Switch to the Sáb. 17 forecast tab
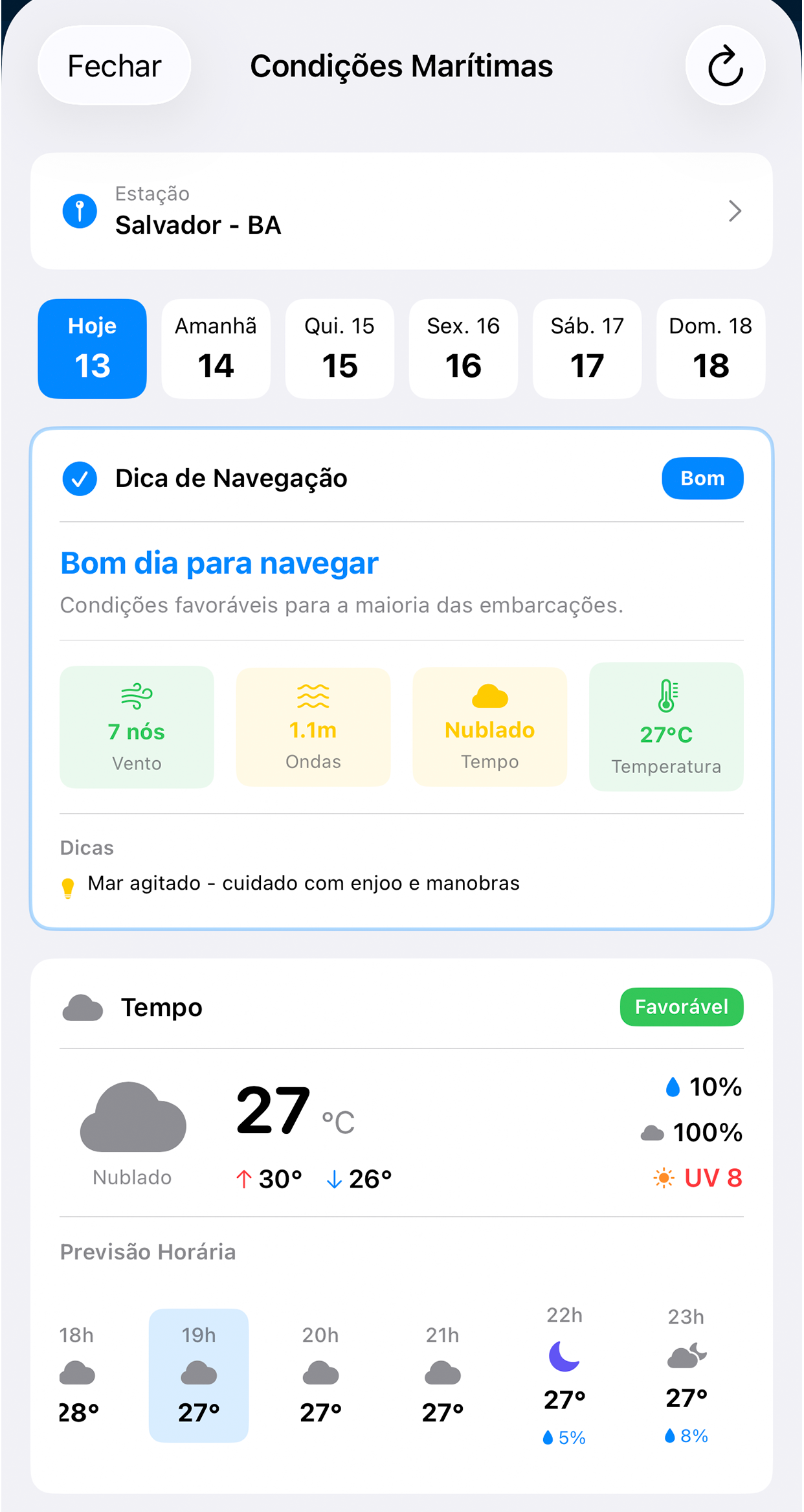 (x=586, y=348)
